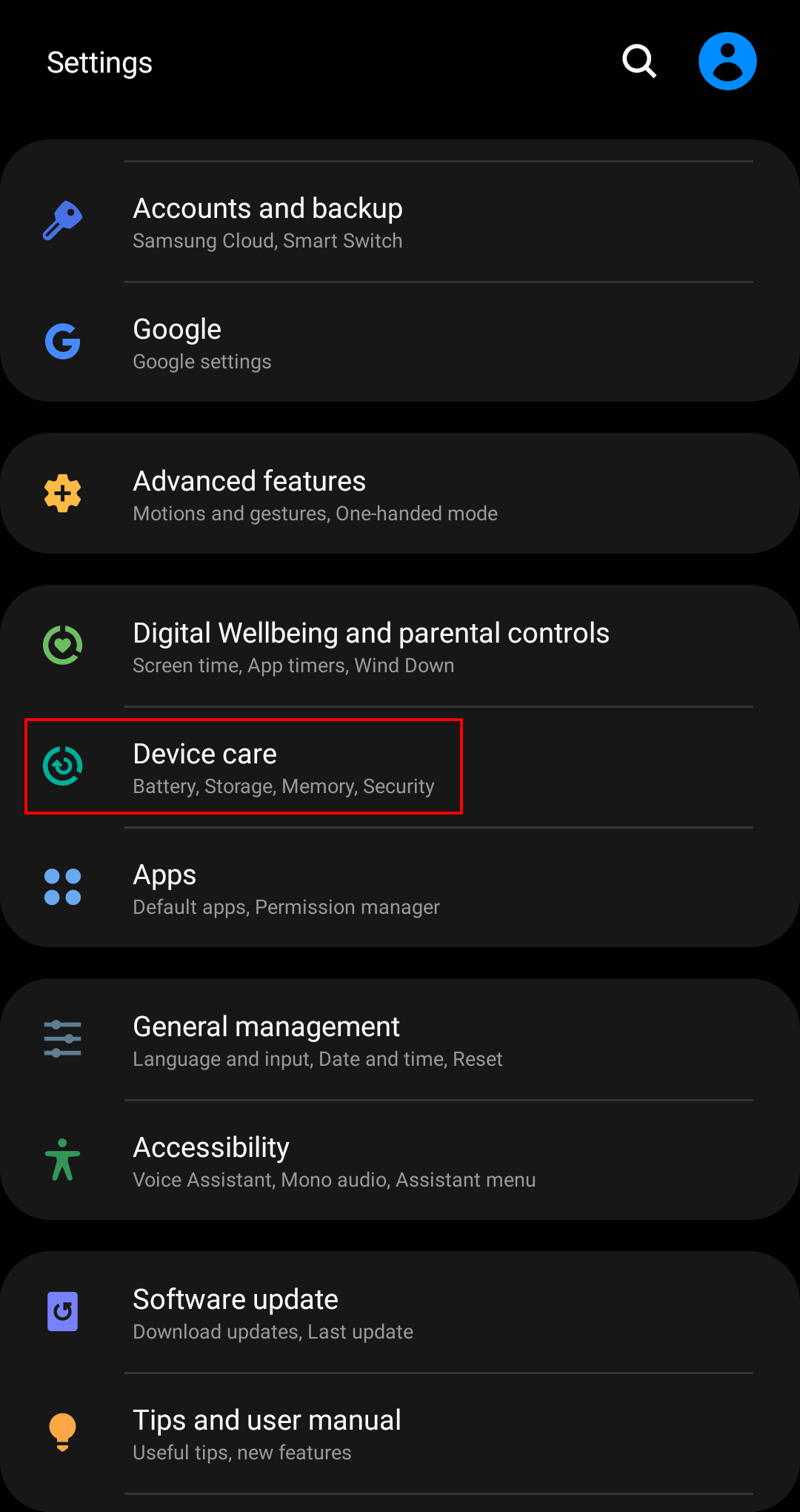Open Software update
800x1512 pixels.
[400, 1313]
